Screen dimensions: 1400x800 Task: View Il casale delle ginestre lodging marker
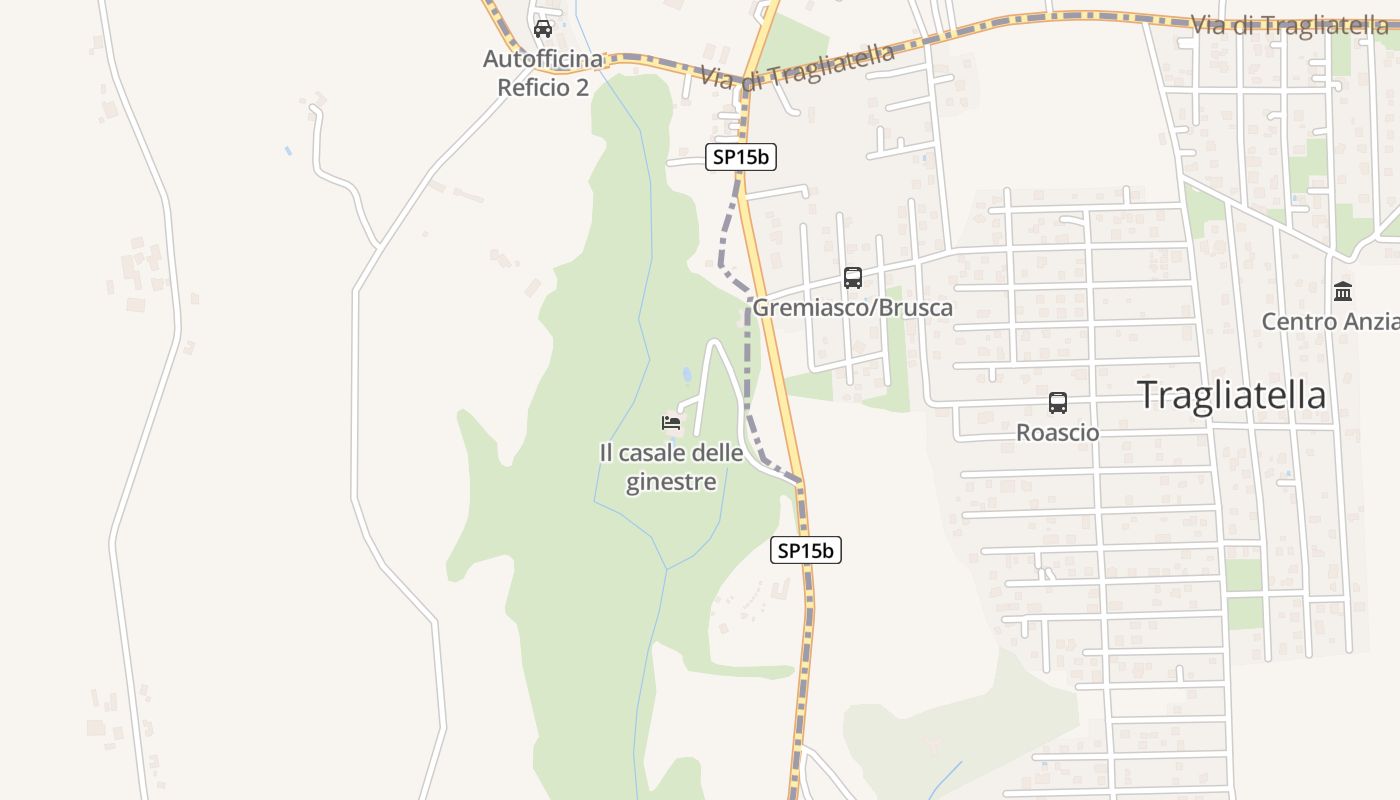point(671,423)
